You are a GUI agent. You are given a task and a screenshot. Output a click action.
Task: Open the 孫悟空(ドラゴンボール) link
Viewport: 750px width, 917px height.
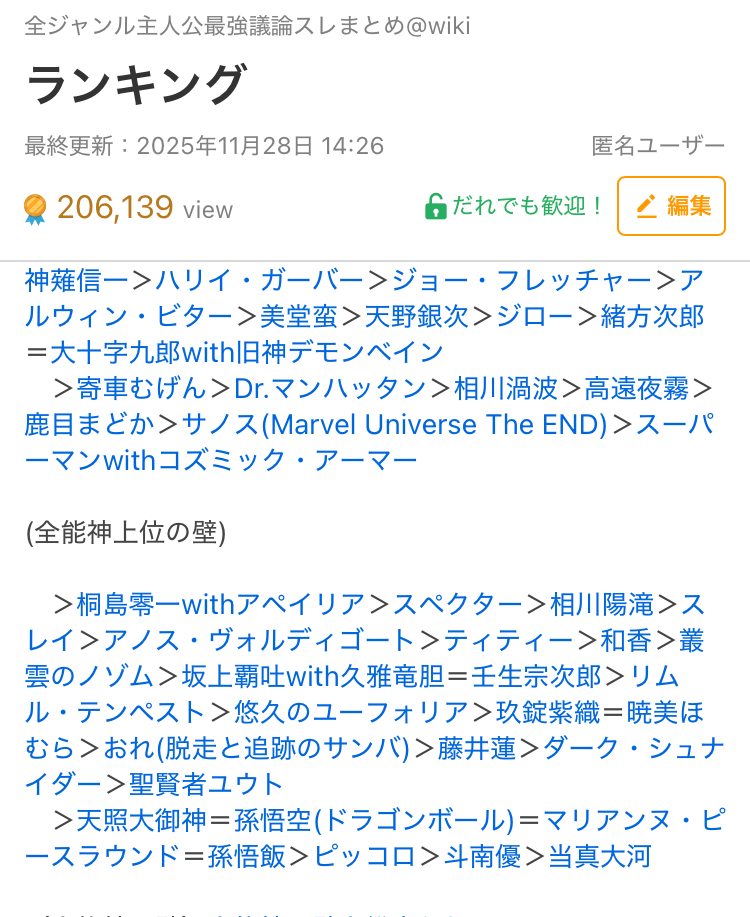click(374, 821)
